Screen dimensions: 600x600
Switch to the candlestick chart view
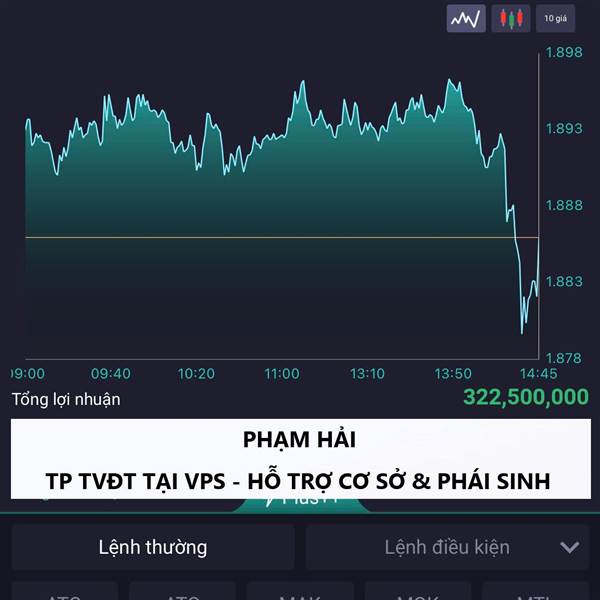click(511, 18)
